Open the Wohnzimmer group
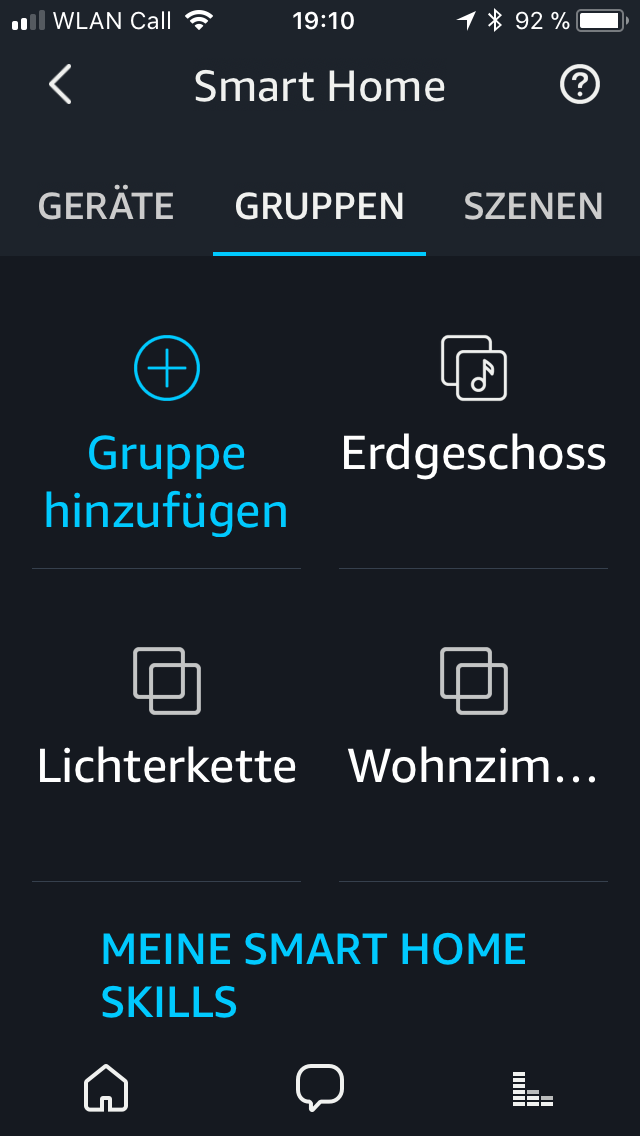Image resolution: width=640 pixels, height=1136 pixels. click(x=473, y=722)
